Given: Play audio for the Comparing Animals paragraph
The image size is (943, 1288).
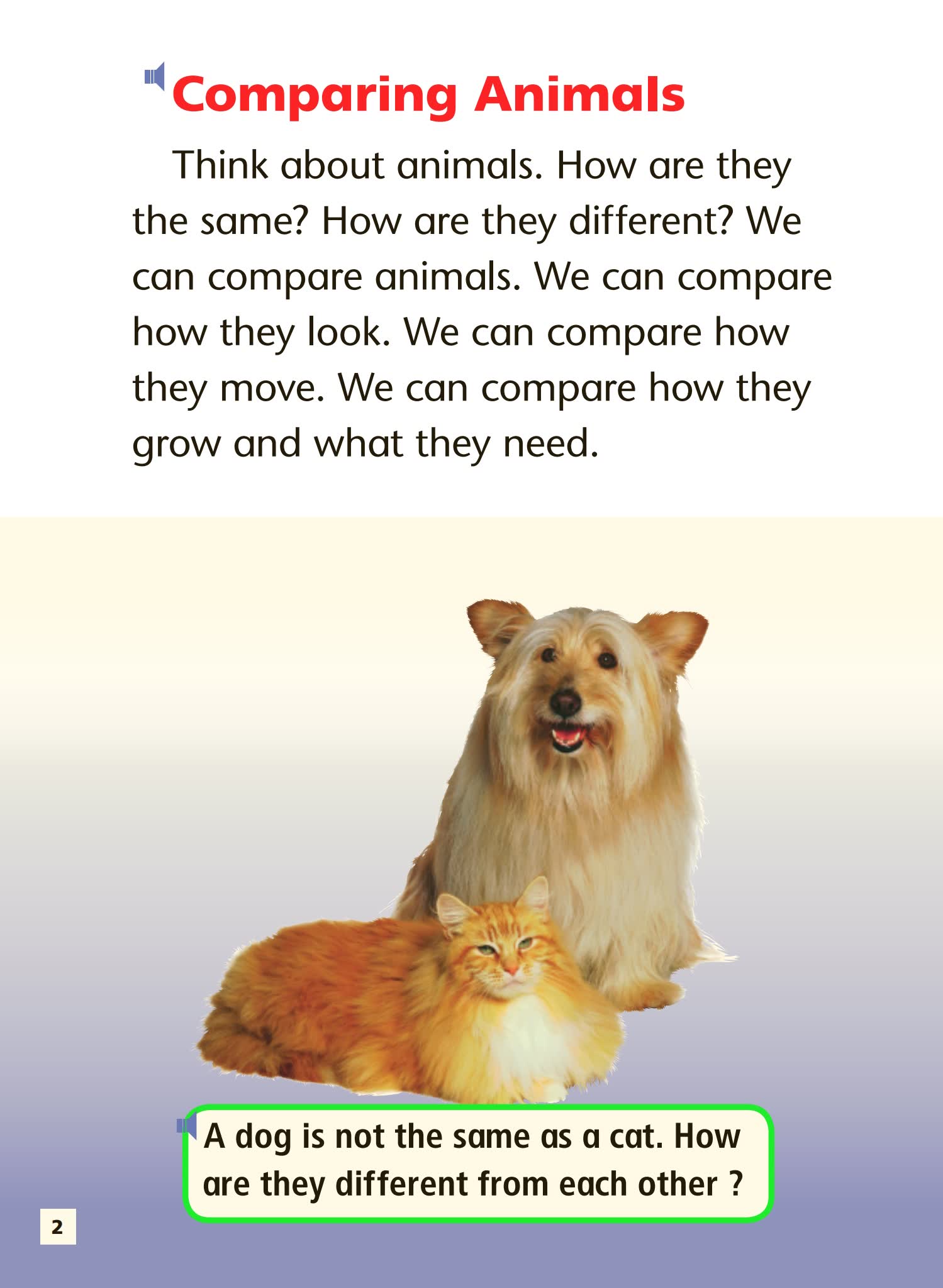Looking at the screenshot, I should pyautogui.click(x=155, y=77).
